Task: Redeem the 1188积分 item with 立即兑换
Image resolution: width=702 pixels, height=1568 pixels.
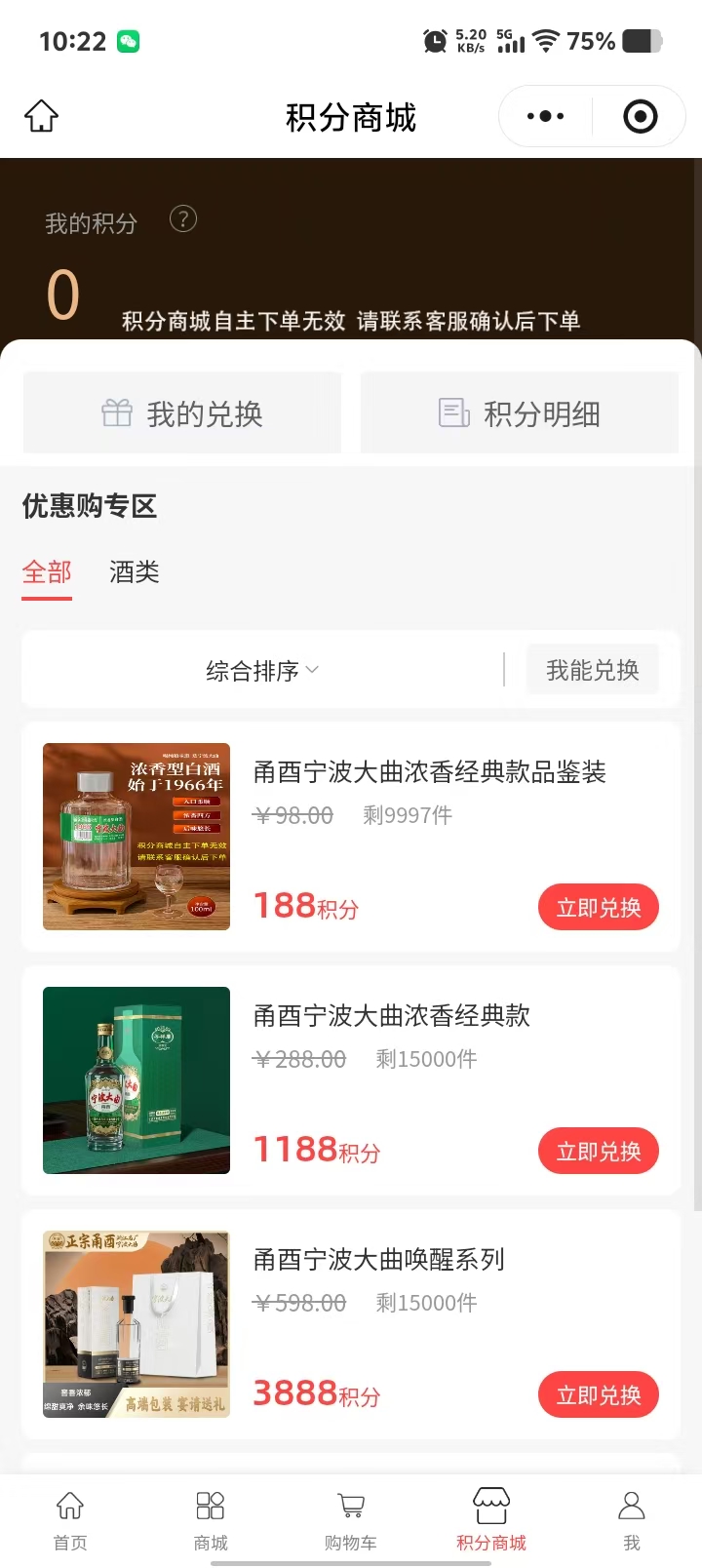Action: pyautogui.click(x=598, y=1152)
